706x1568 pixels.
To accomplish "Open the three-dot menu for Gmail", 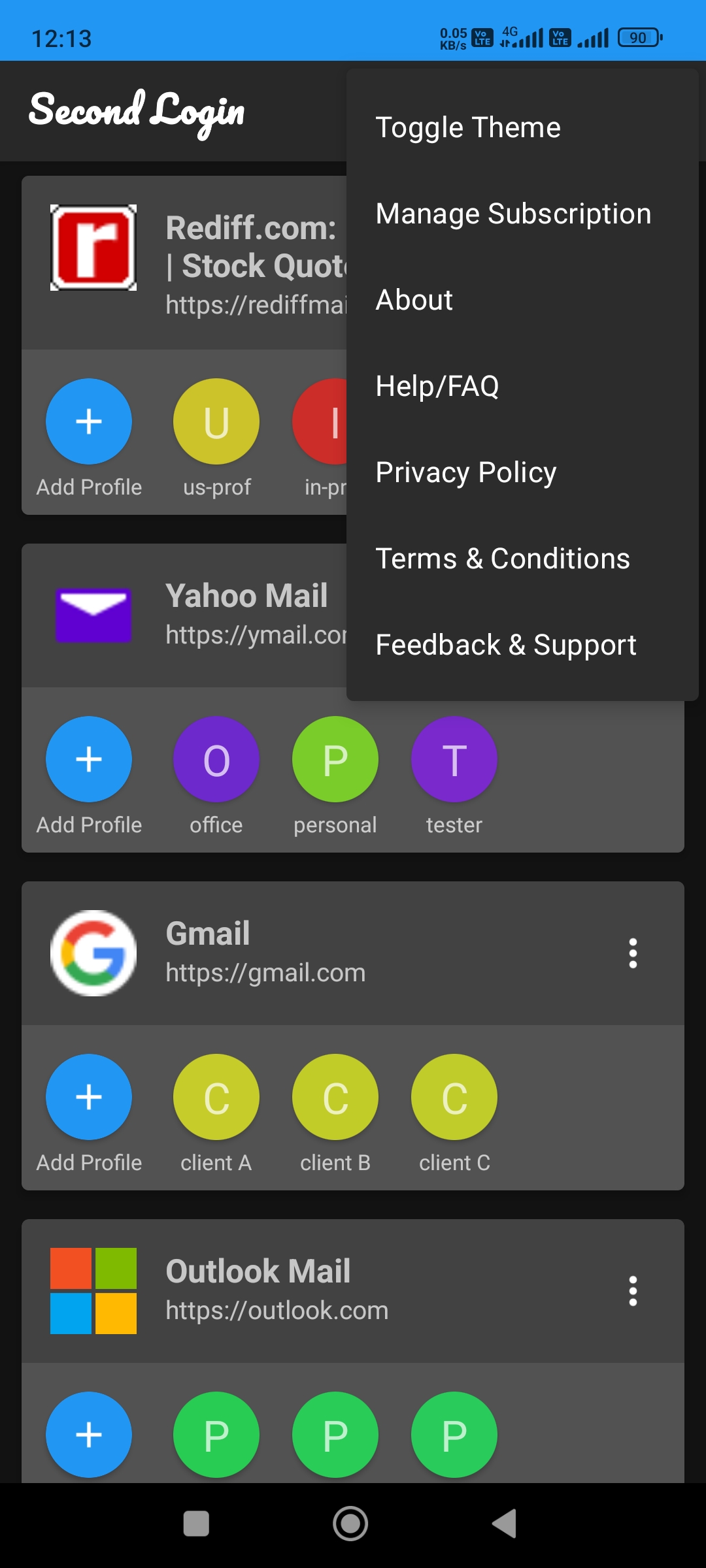I will pos(632,953).
